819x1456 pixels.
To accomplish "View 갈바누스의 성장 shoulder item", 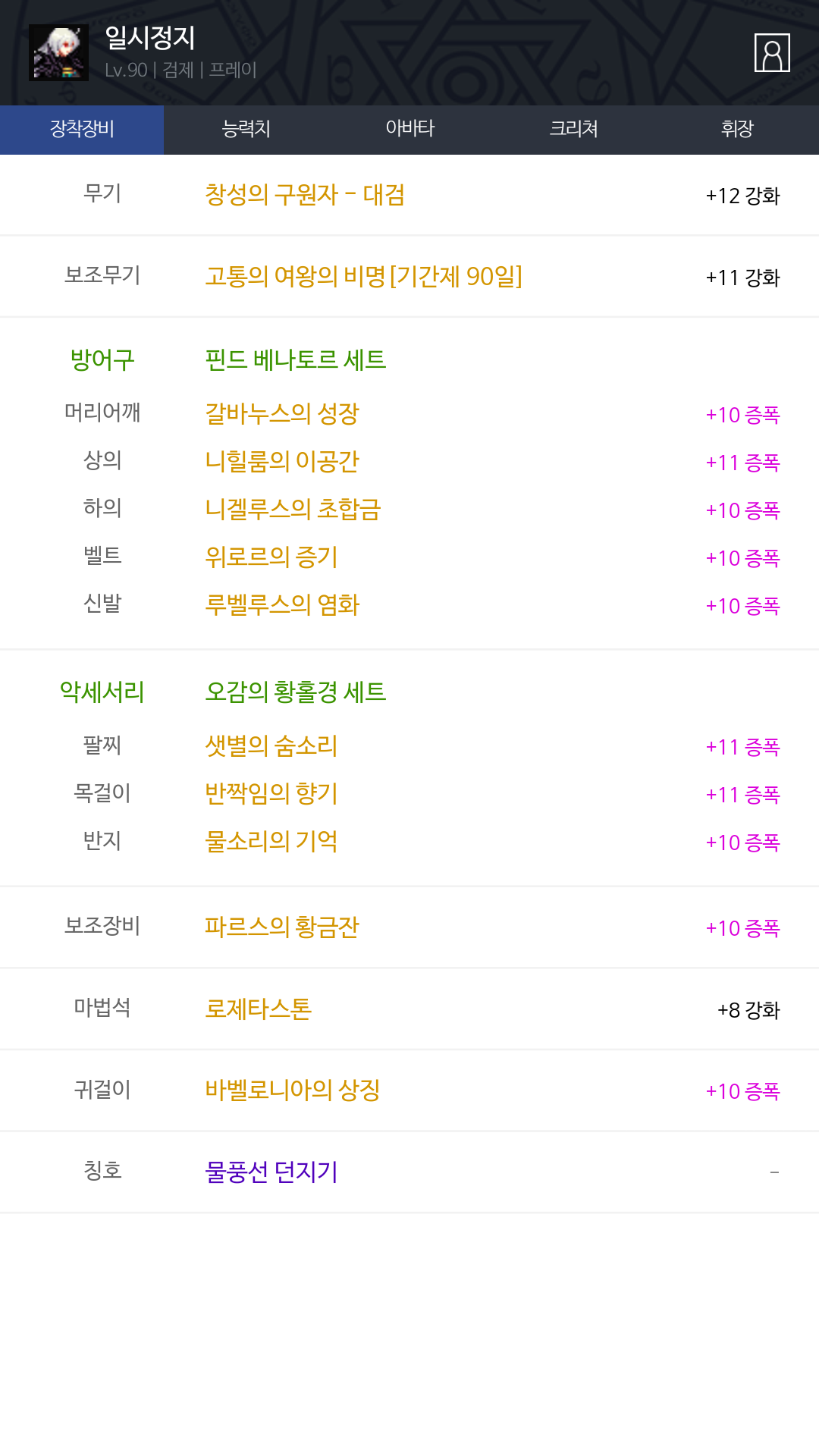I will pos(282,414).
